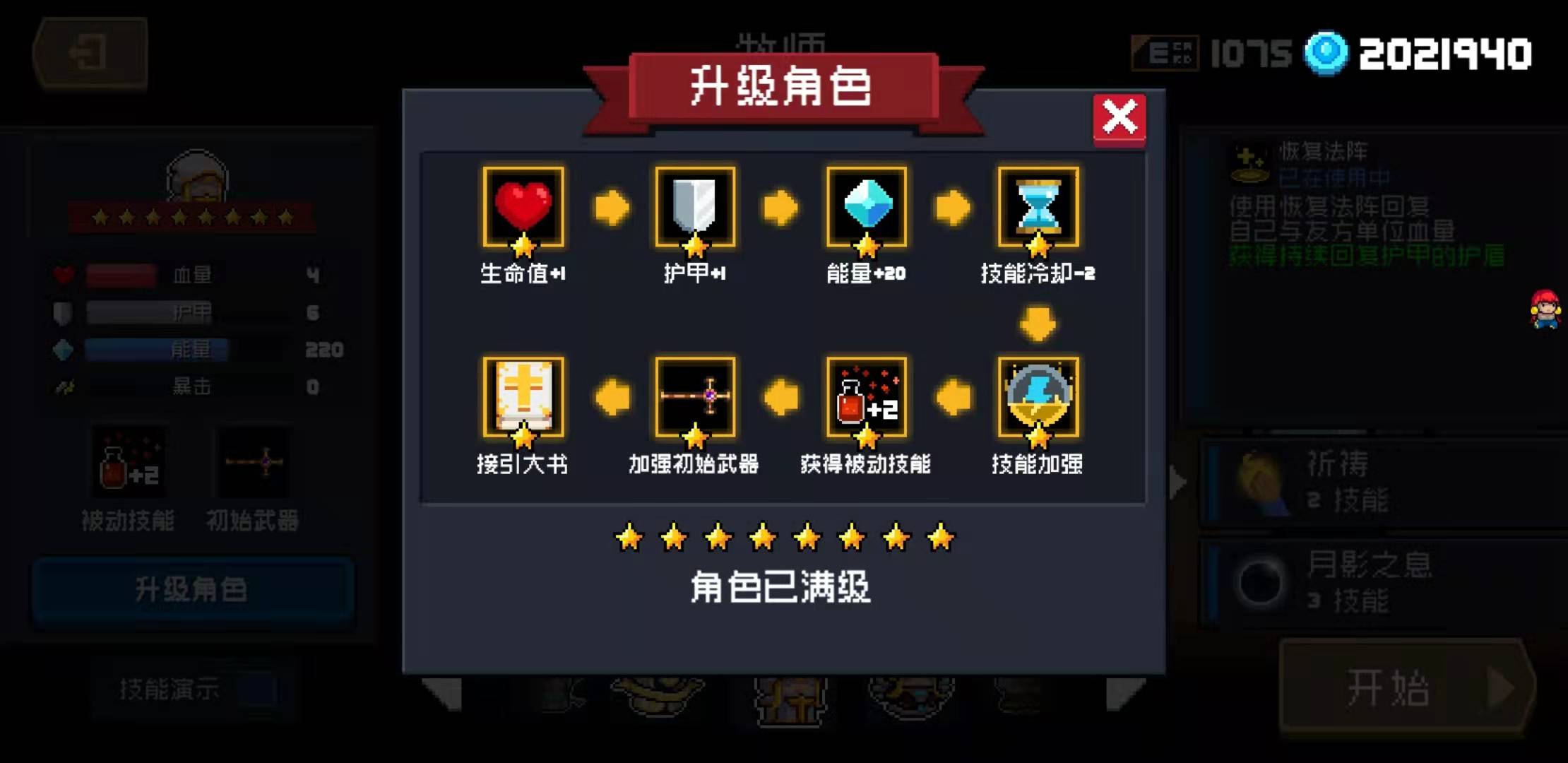Select the 技能加强 upgrade icon
This screenshot has width=1568, height=763.
1038,397
